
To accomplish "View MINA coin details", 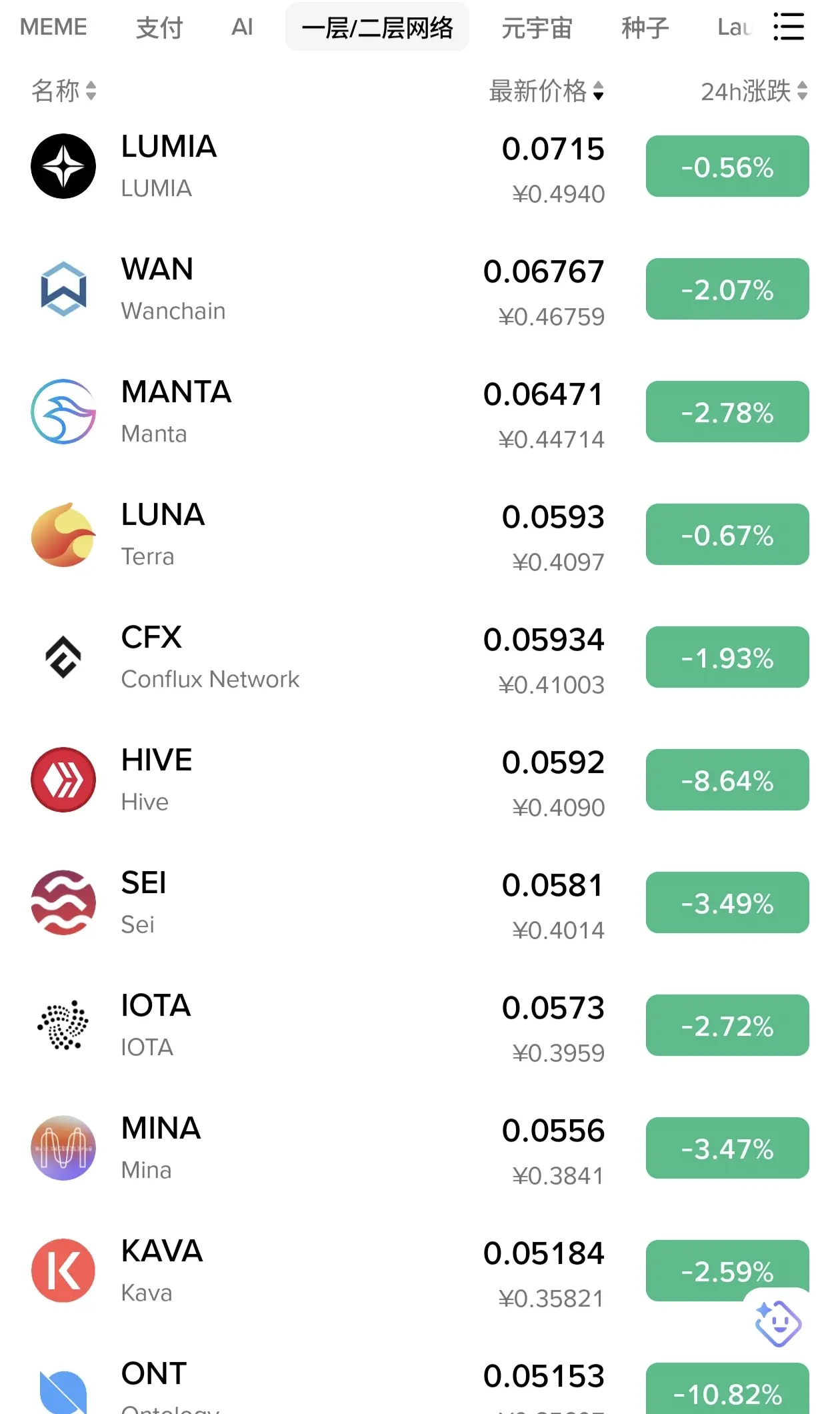I will [420, 1149].
